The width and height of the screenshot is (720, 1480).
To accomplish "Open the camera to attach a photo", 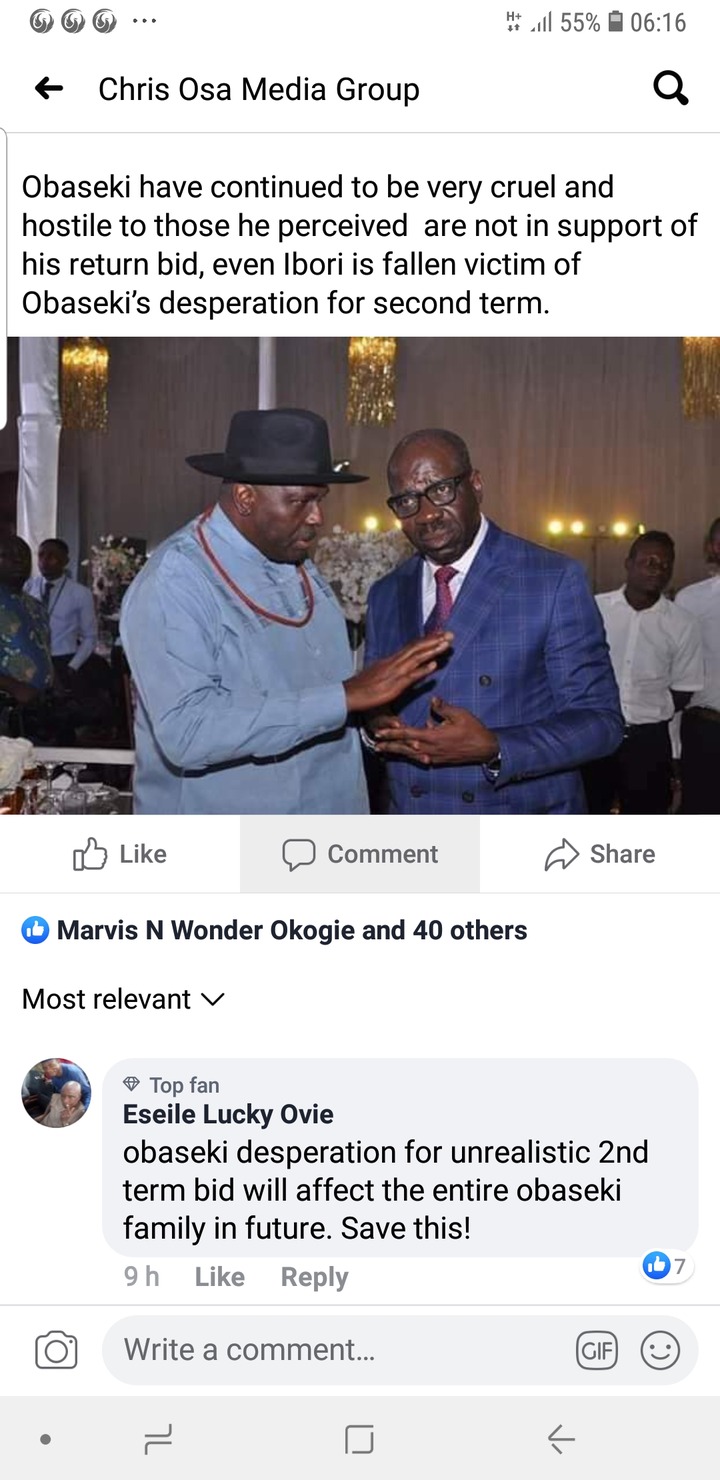I will (56, 1350).
